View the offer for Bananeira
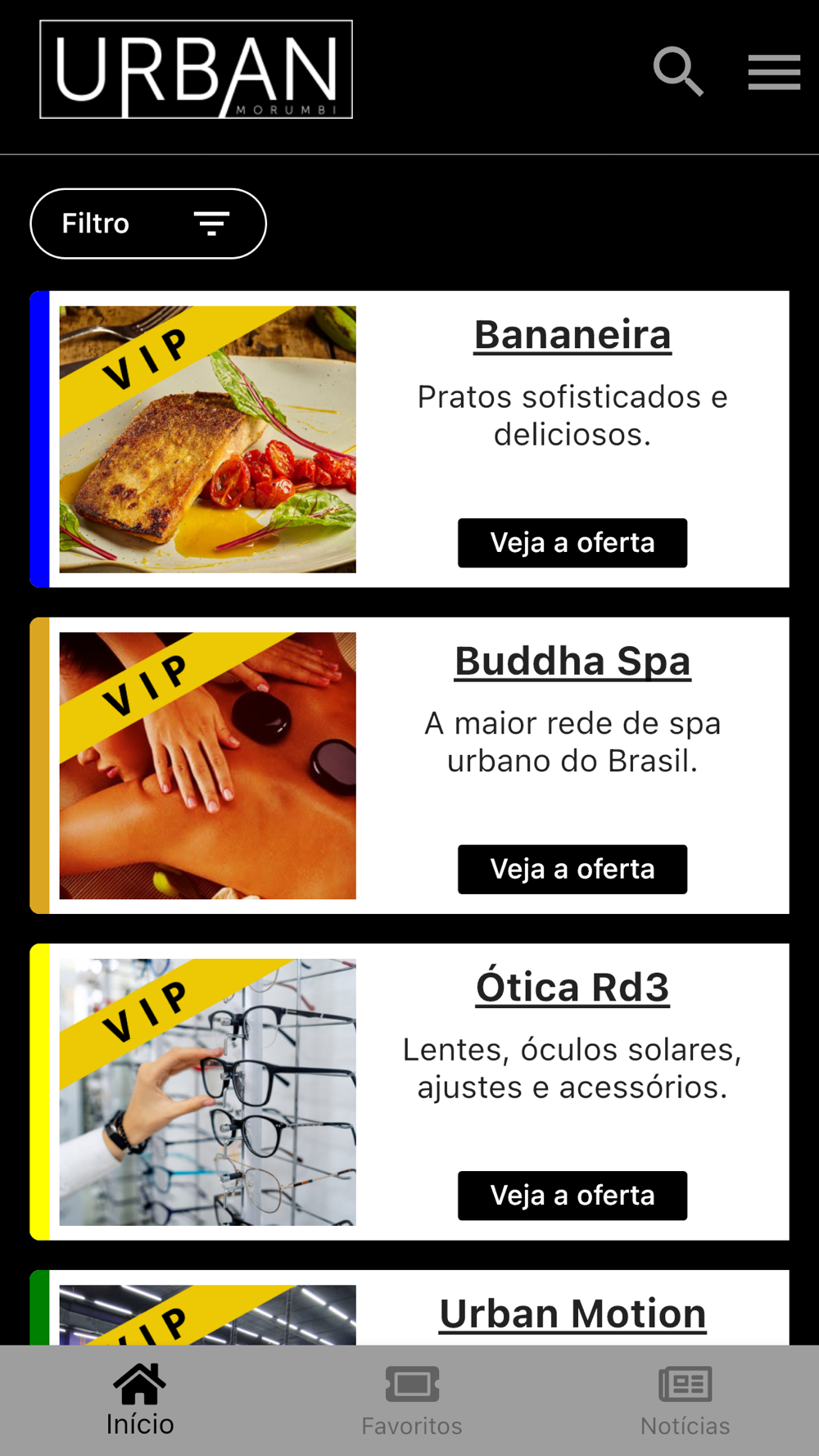819x1456 pixels. (x=572, y=543)
